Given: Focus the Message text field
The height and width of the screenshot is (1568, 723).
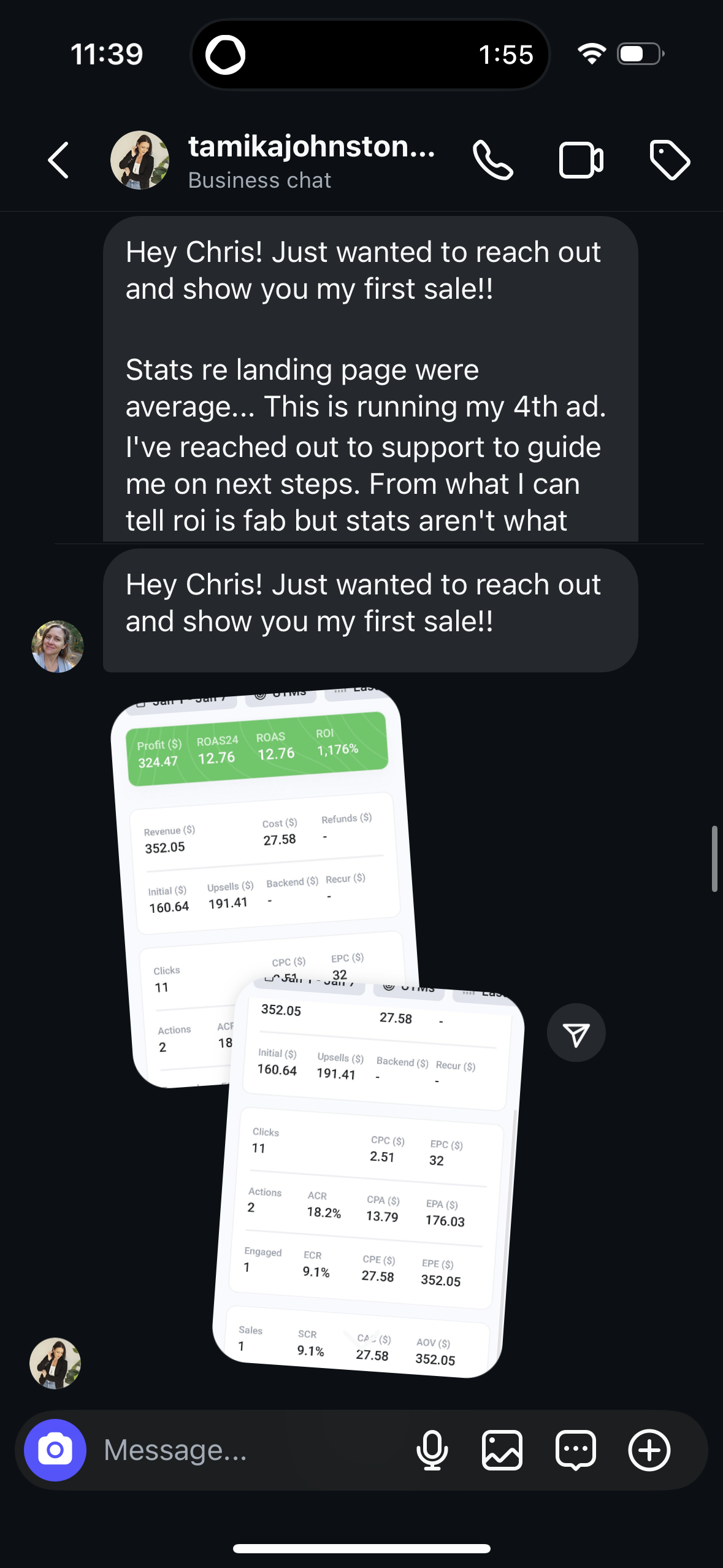Looking at the screenshot, I should pyautogui.click(x=245, y=1450).
